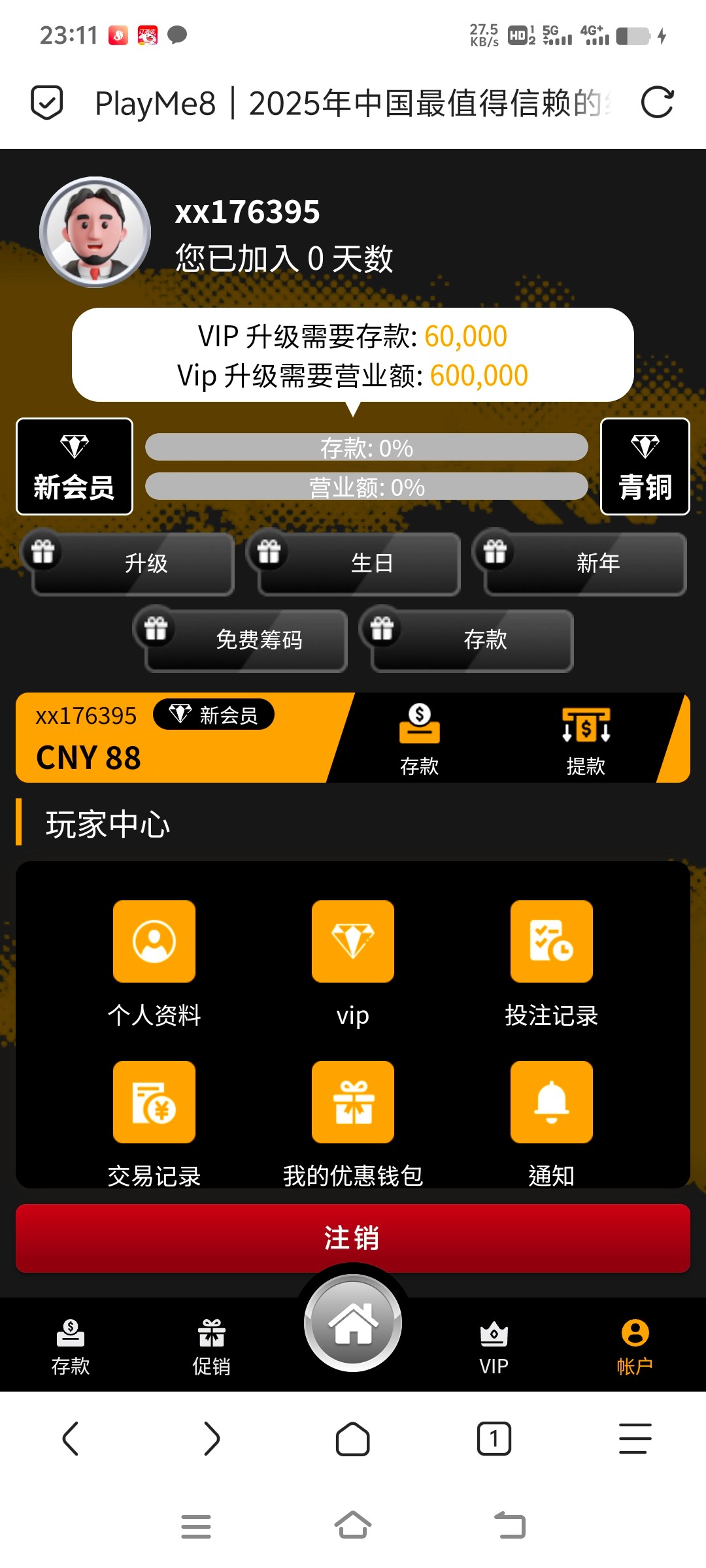
Task: Click the 我的优惠钱包 gift wallet icon
Action: pos(353,1102)
